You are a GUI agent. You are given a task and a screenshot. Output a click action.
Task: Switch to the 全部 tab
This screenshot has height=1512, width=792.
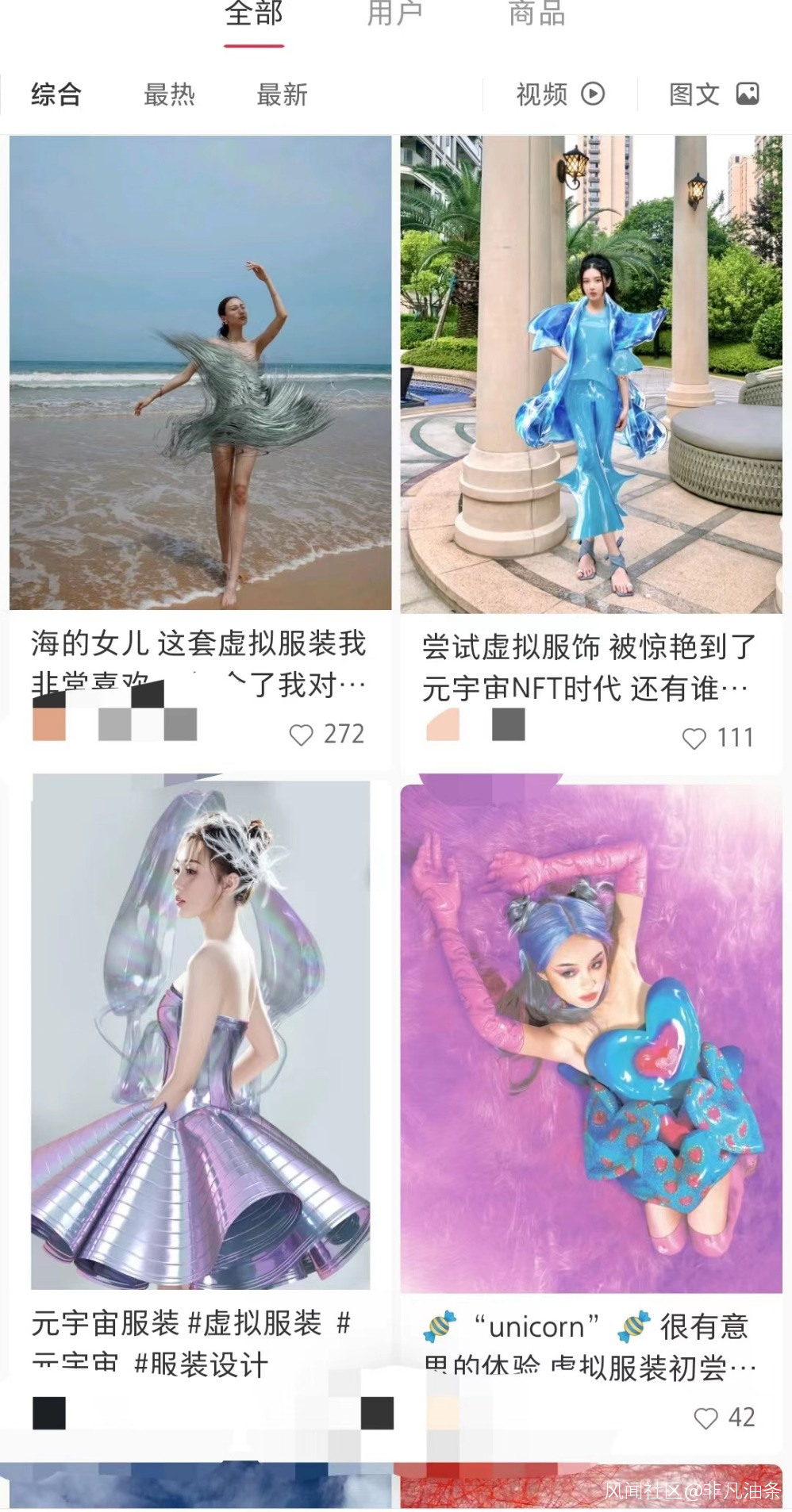pos(253,14)
